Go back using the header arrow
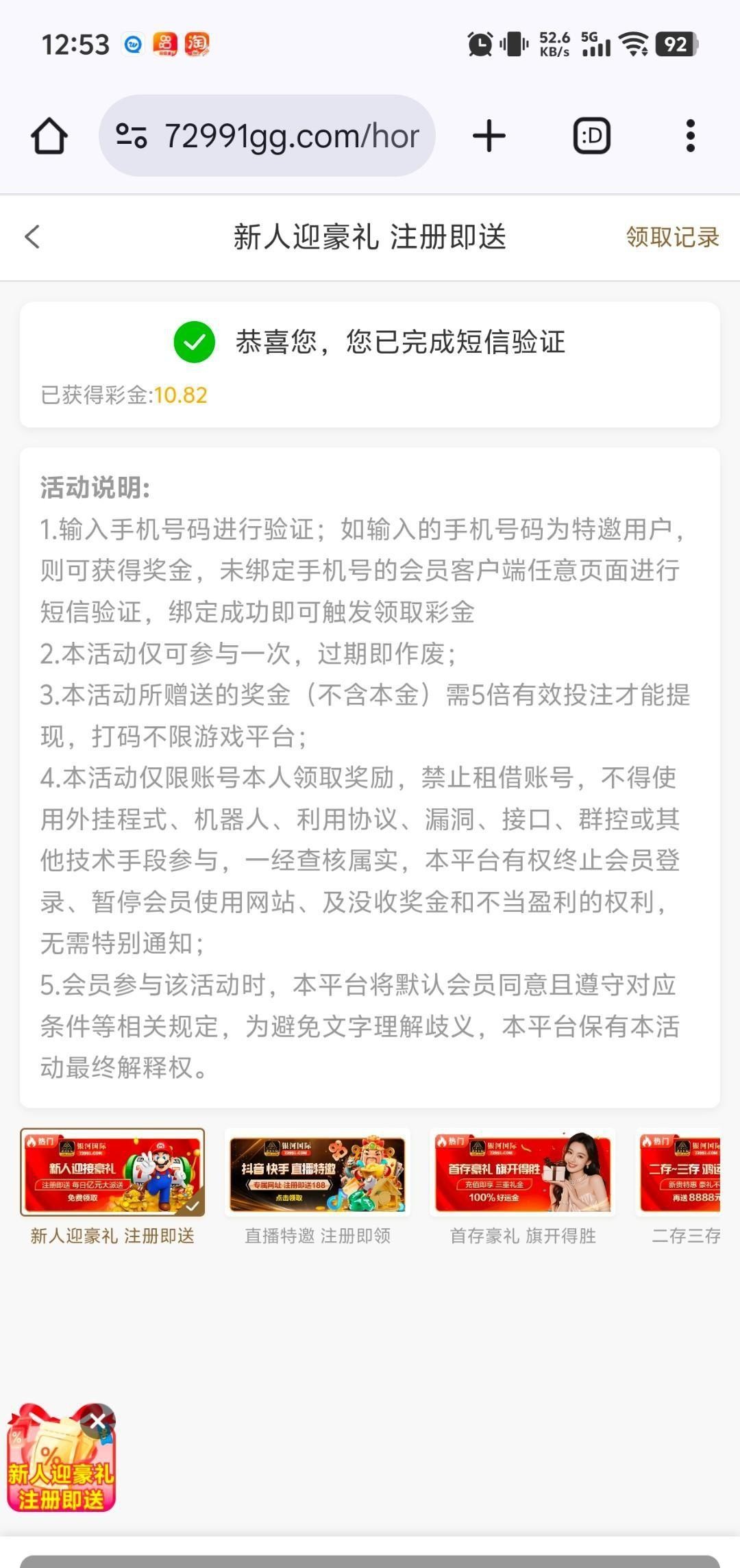The height and width of the screenshot is (1568, 740). pos(32,237)
